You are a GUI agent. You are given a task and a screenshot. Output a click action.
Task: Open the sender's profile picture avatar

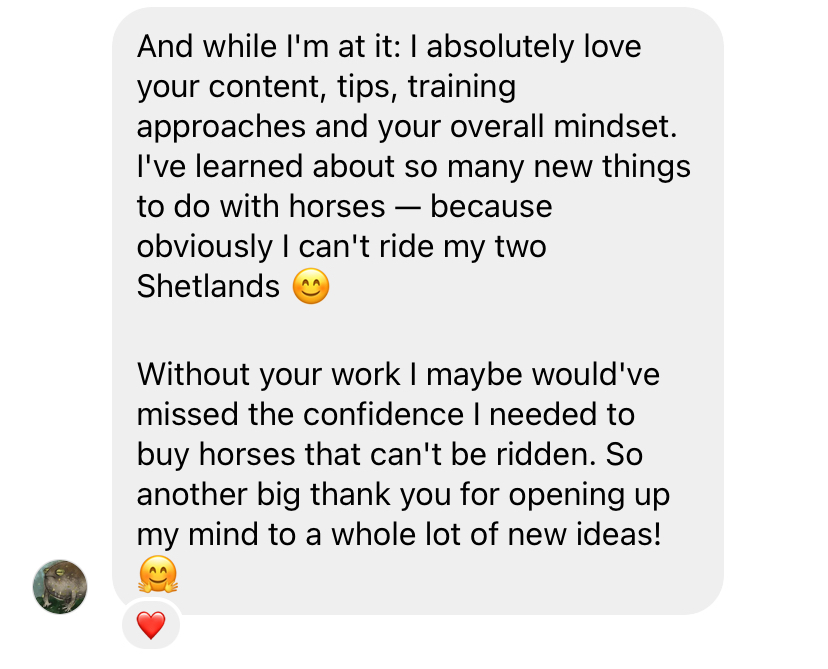pos(60,586)
